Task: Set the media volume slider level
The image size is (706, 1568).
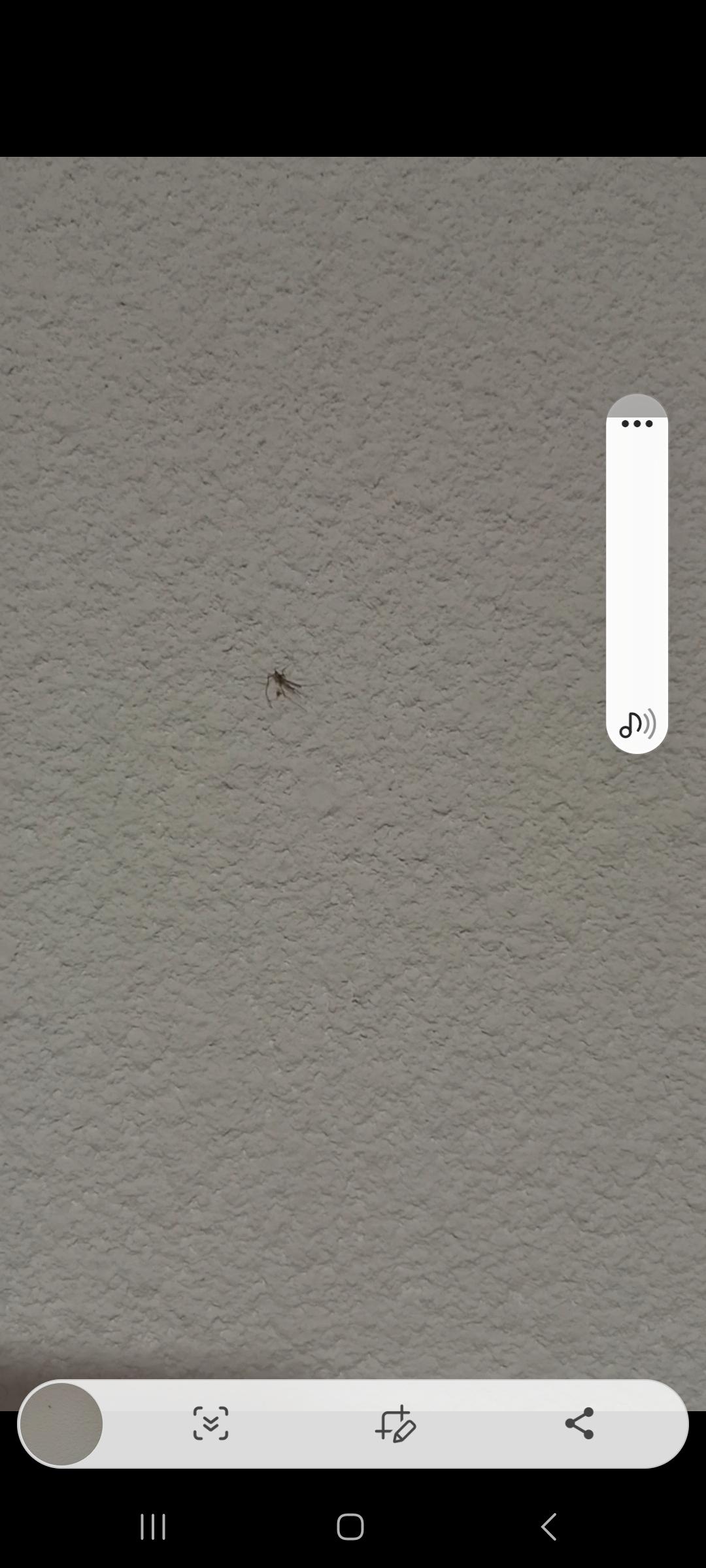Action: [637, 568]
